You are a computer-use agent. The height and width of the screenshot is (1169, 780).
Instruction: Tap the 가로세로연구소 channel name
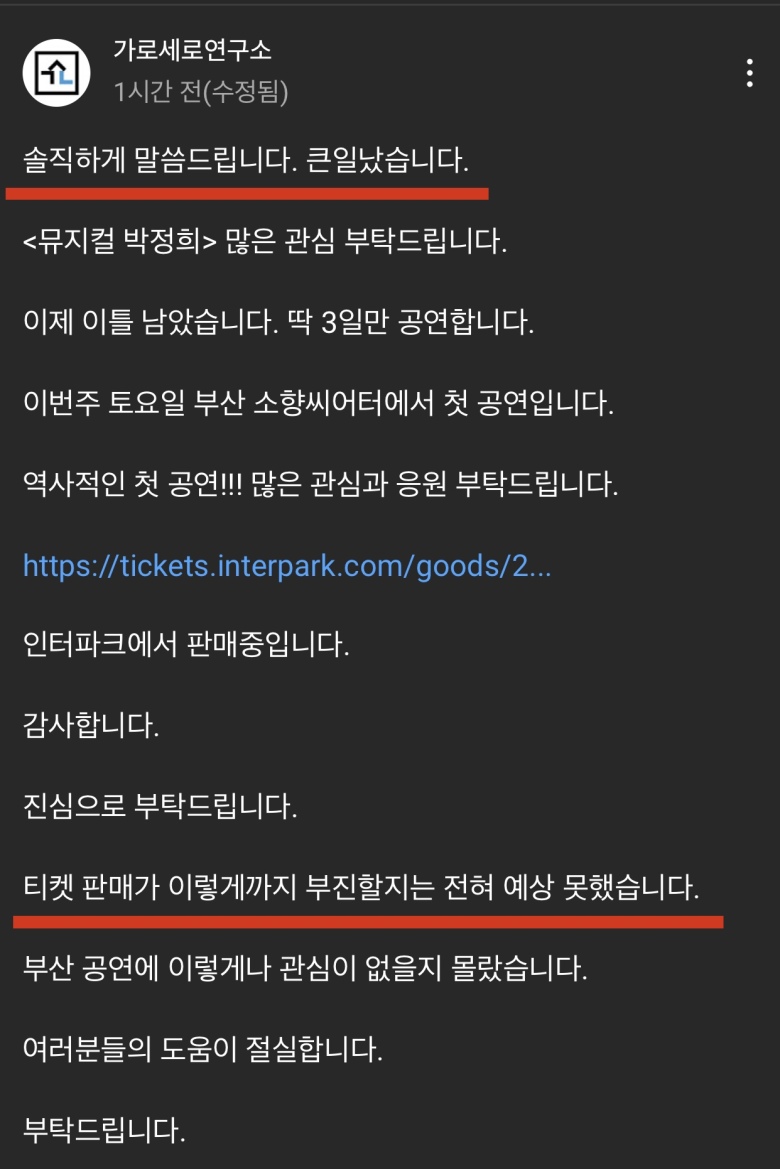pyautogui.click(x=192, y=50)
